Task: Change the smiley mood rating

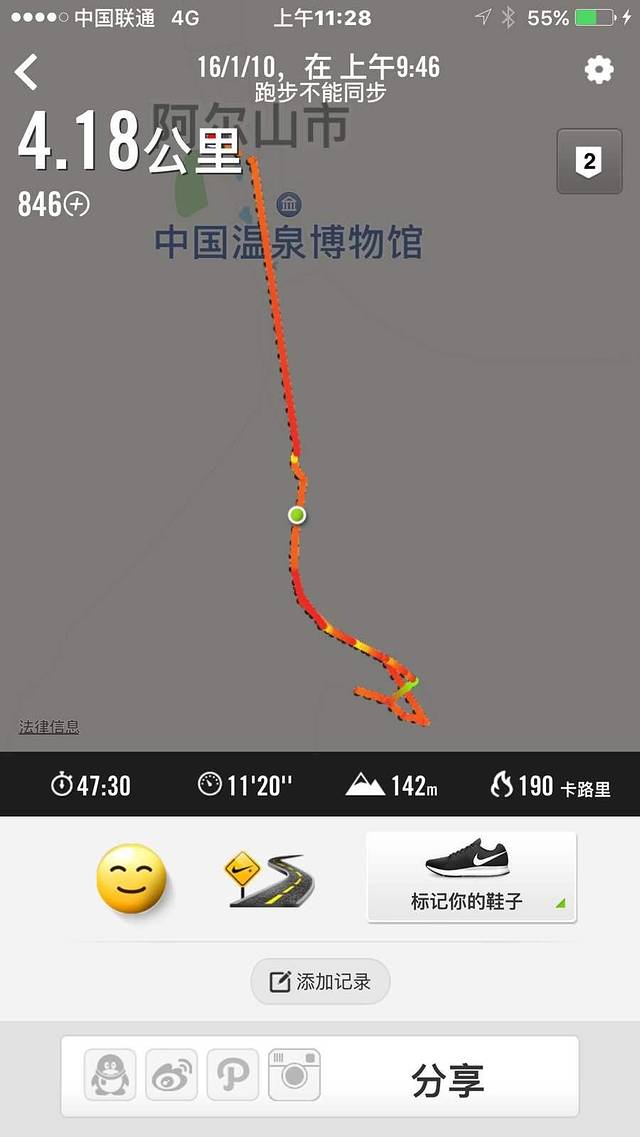Action: (x=131, y=877)
